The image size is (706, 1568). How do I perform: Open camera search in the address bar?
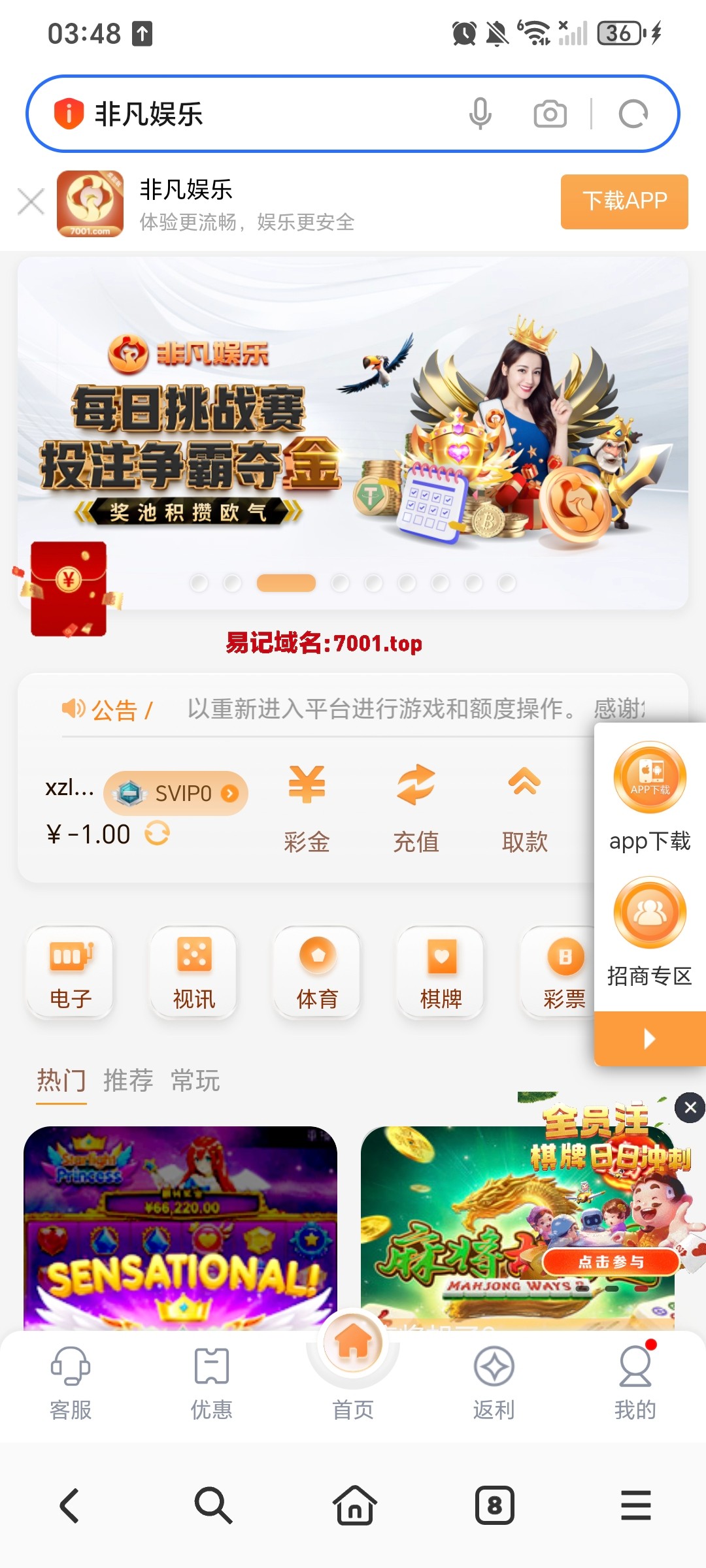[x=550, y=114]
